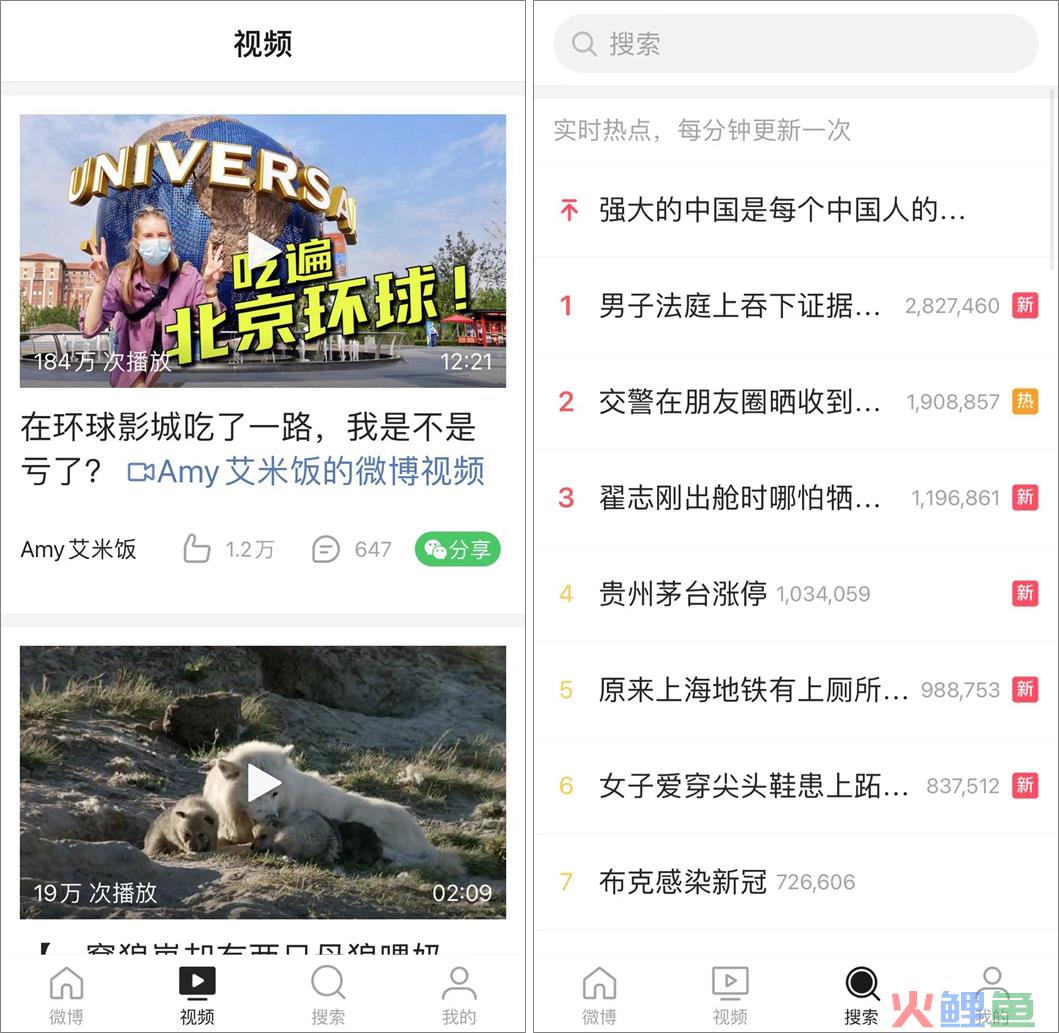Like the Amy艾米饭 video post
Screen dimensions: 1059x1033
point(198,549)
